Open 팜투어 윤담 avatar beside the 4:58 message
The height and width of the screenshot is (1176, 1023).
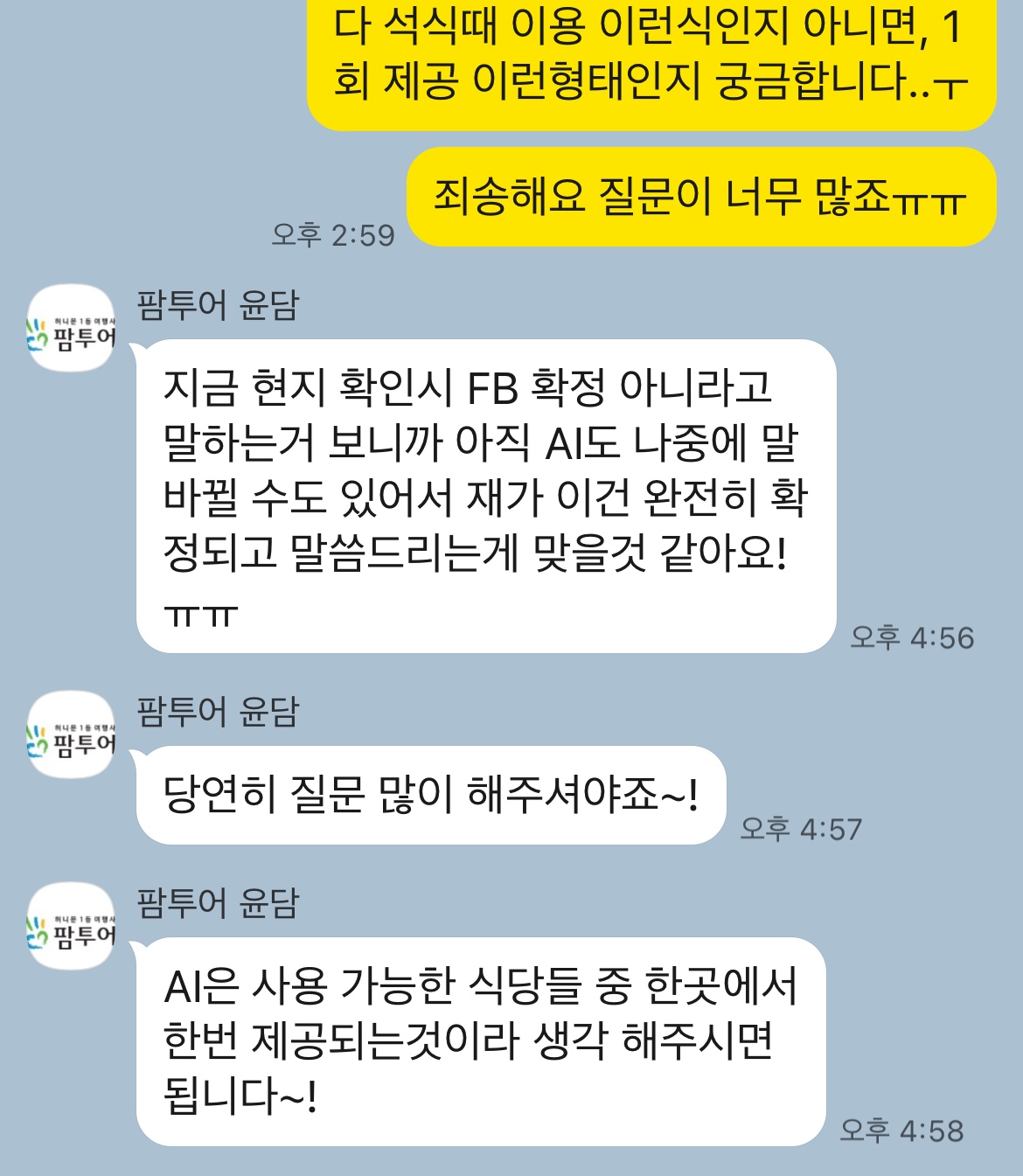[71, 926]
